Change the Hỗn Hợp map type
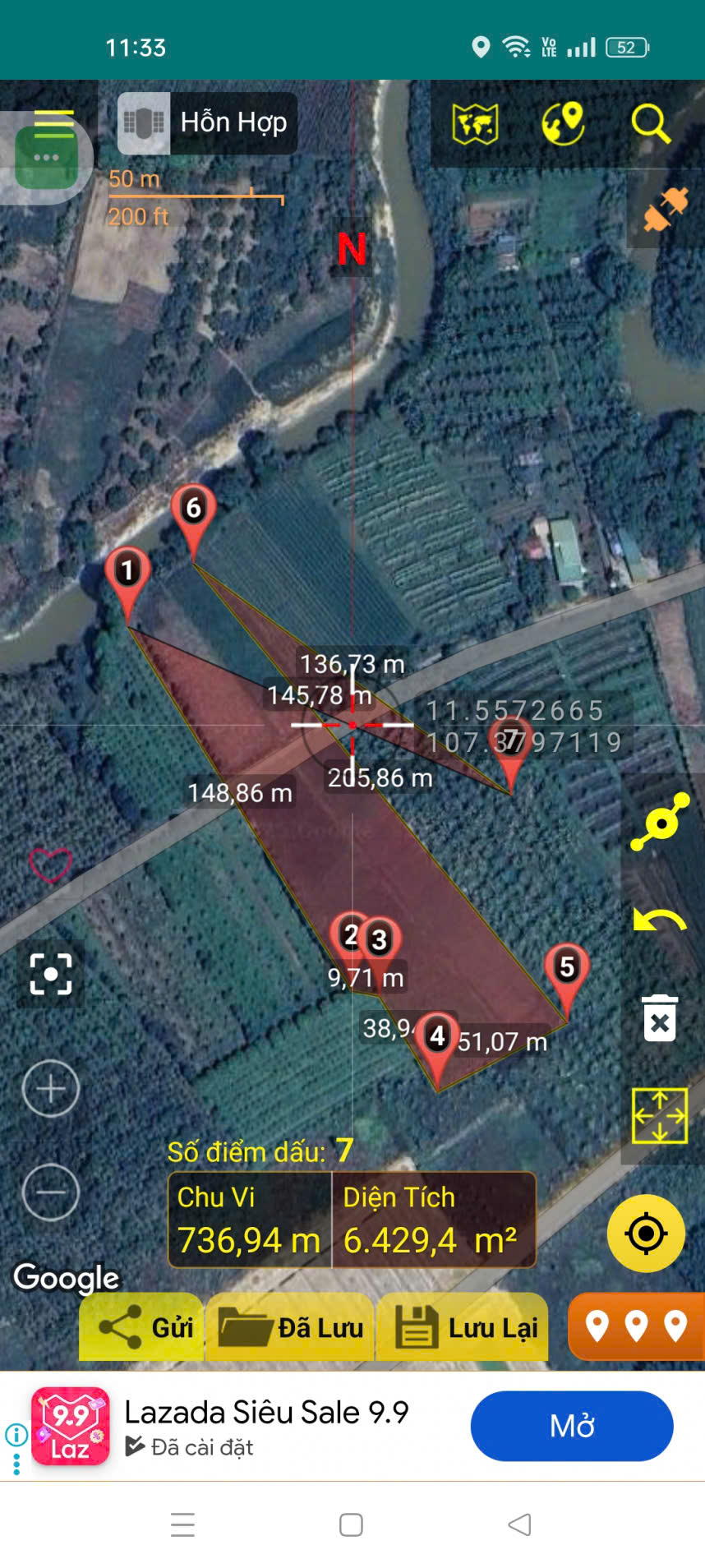705x1568 pixels. click(x=207, y=123)
